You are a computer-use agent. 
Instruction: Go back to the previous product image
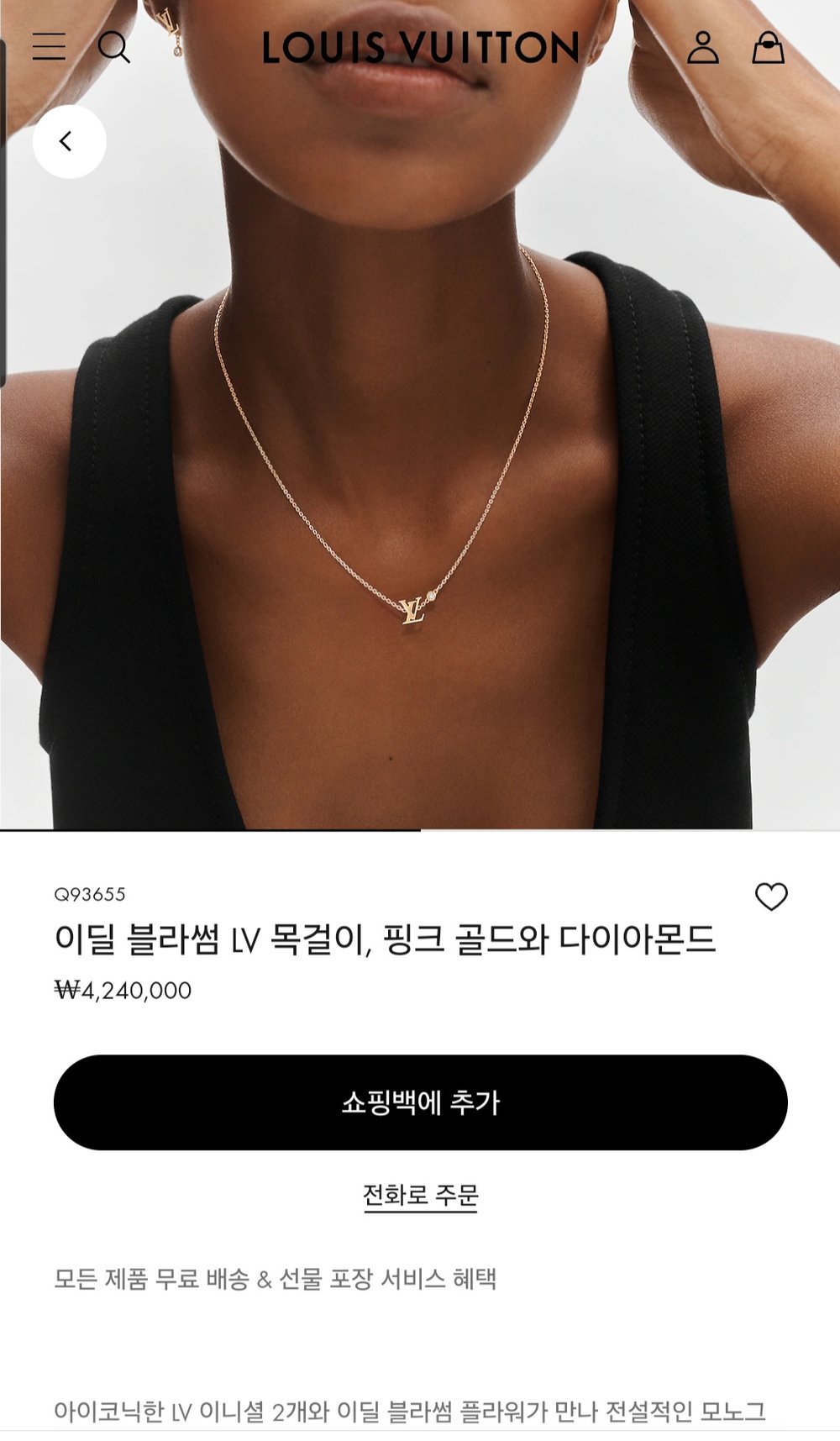pos(69,141)
